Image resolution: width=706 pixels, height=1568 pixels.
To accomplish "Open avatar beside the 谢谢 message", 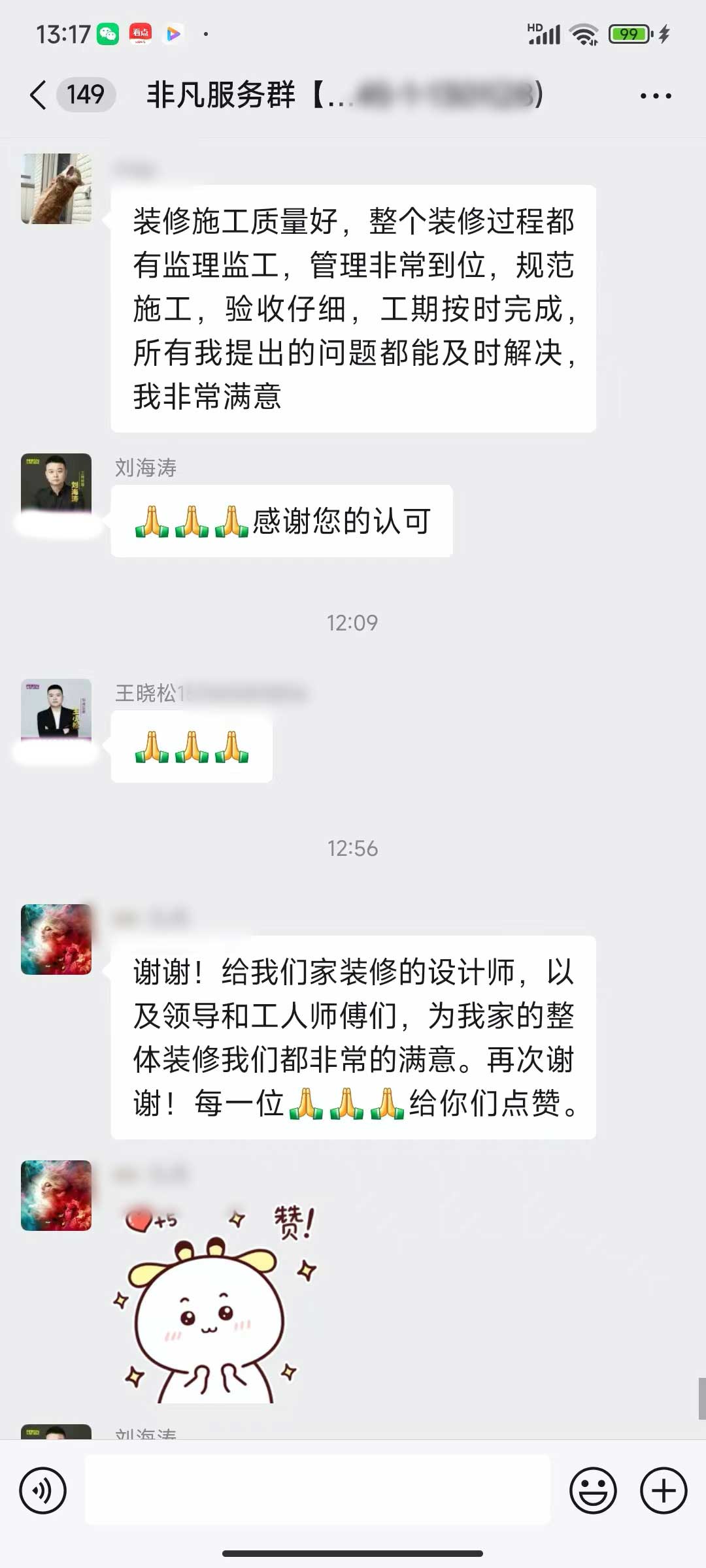I will 56,939.
